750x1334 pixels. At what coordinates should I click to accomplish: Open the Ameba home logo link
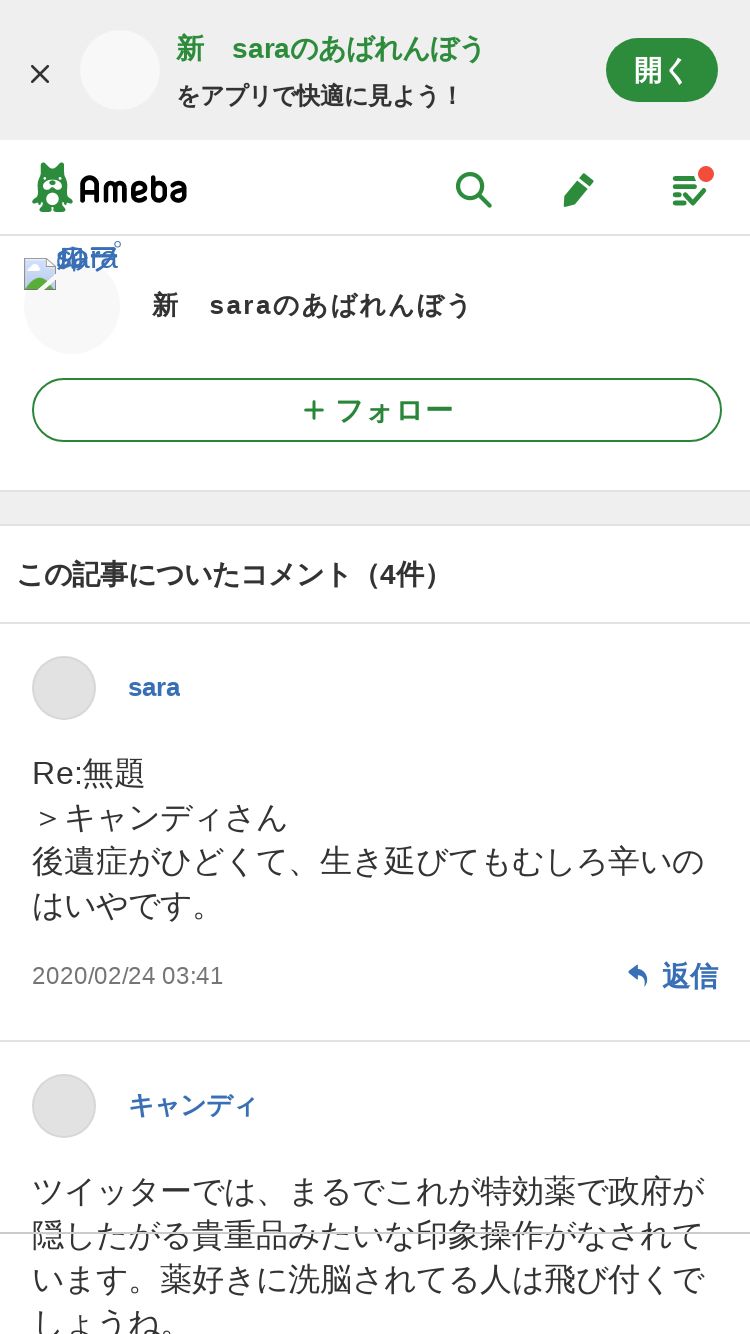pyautogui.click(x=109, y=187)
